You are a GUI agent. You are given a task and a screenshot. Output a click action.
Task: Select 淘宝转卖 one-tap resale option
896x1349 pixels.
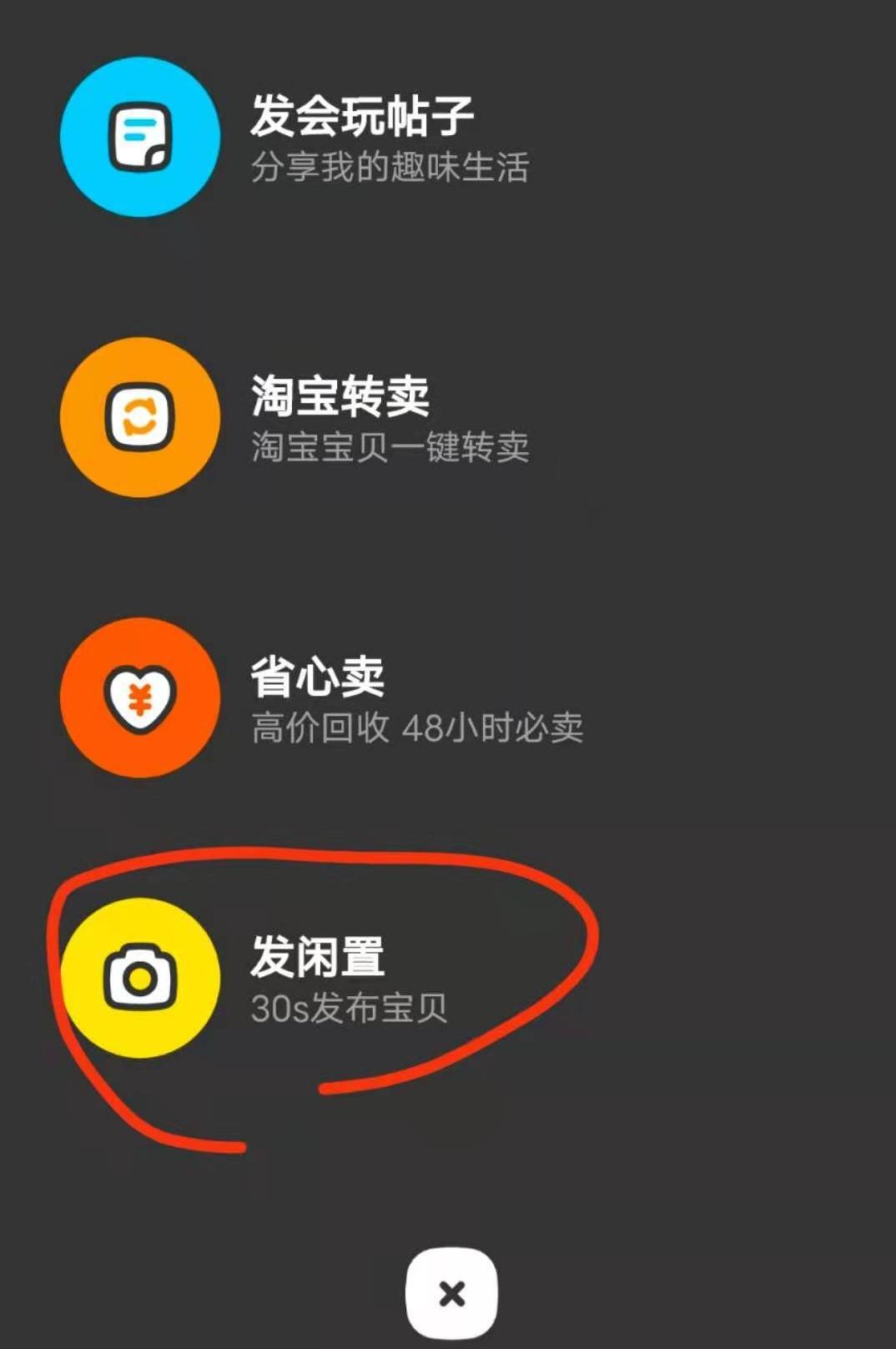point(140,417)
